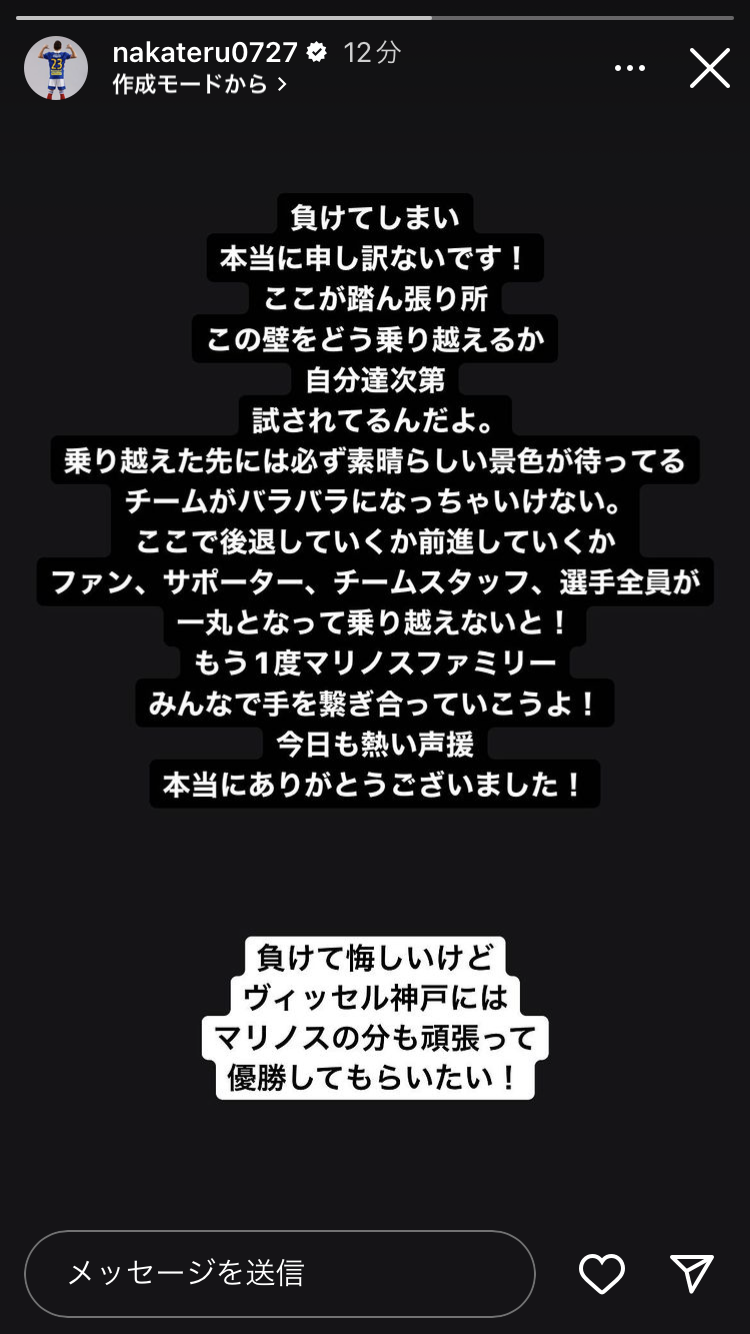This screenshot has height=1334, width=750.
Task: Open nakateru0727's profile picture
Action: pos(56,68)
